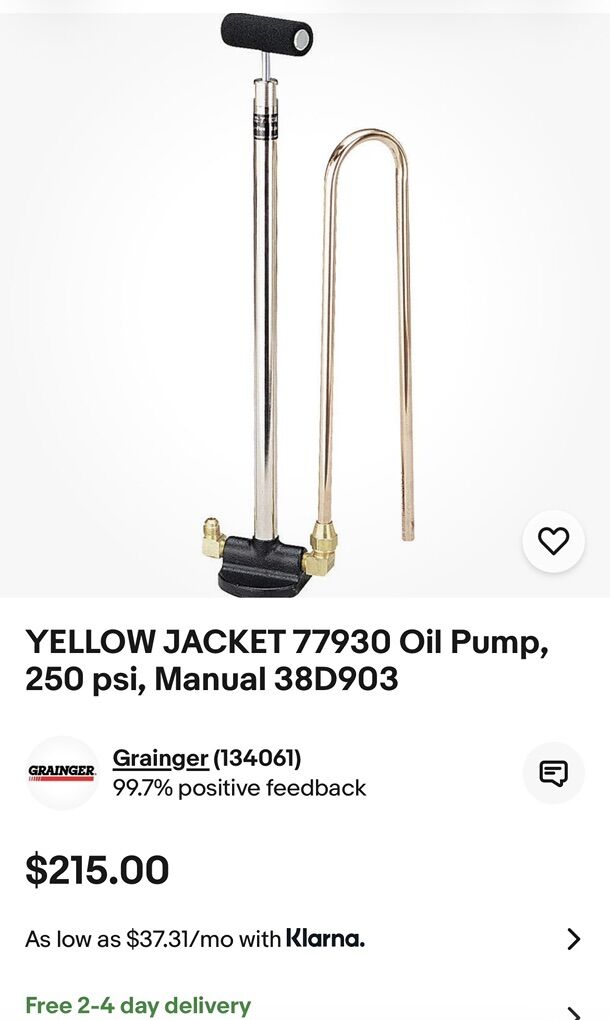Message the seller Grainger
The image size is (610, 1020).
pyautogui.click(x=553, y=773)
